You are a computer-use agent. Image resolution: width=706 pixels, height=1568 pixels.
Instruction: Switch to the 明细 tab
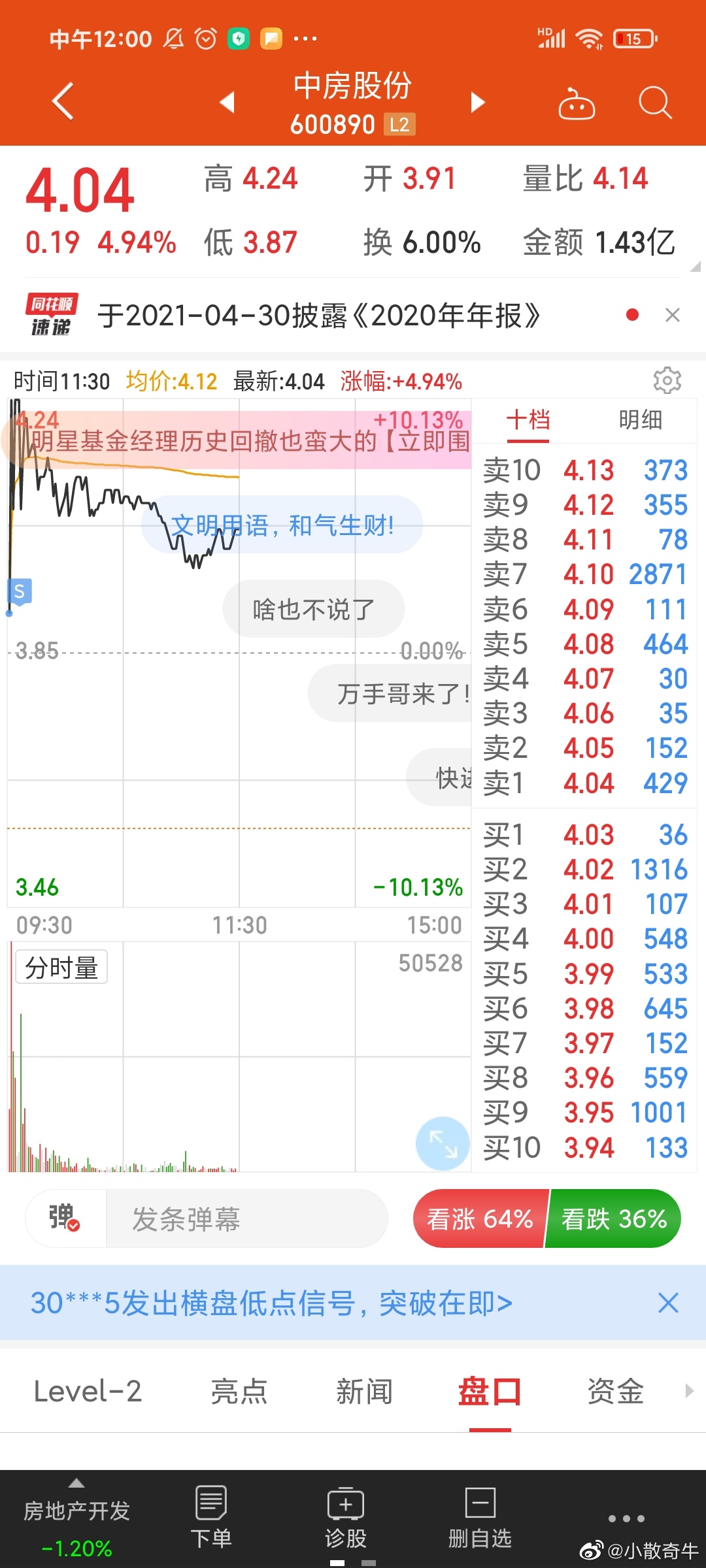pos(641,420)
